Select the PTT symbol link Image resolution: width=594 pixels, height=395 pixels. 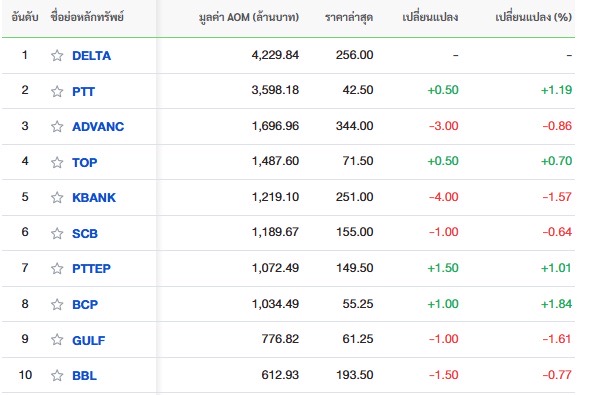click(83, 91)
